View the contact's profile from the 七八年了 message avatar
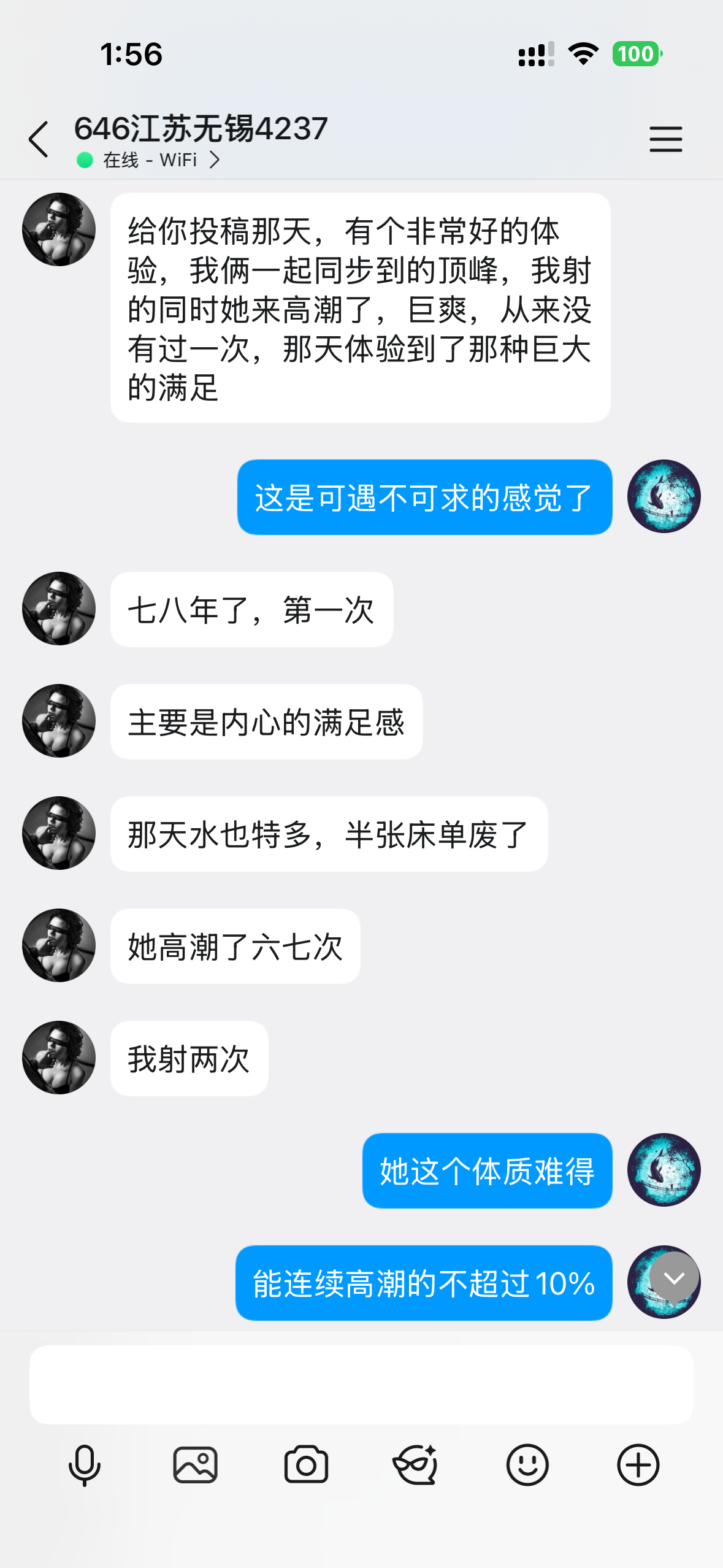 (59, 609)
